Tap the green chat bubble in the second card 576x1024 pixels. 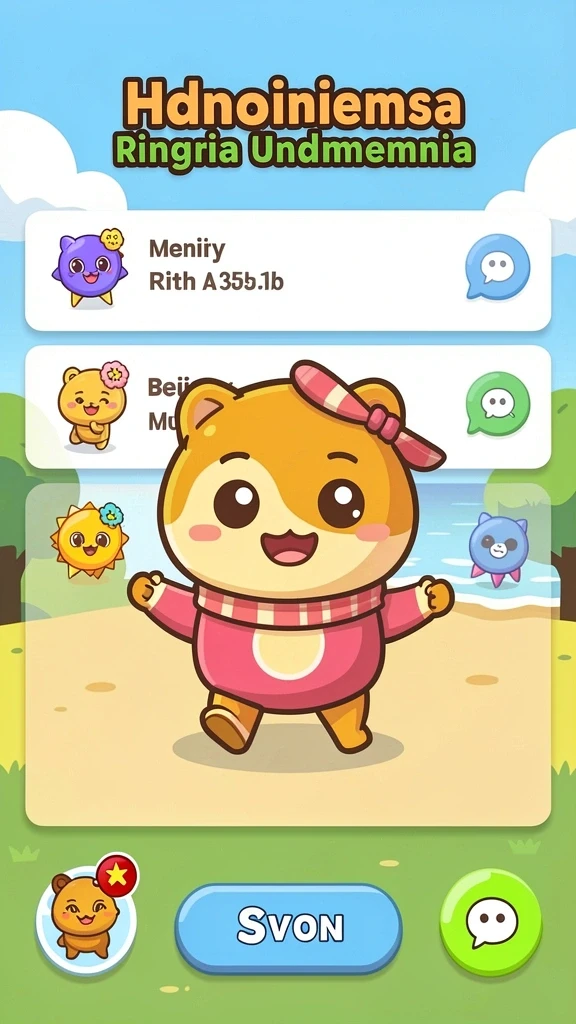tap(498, 403)
